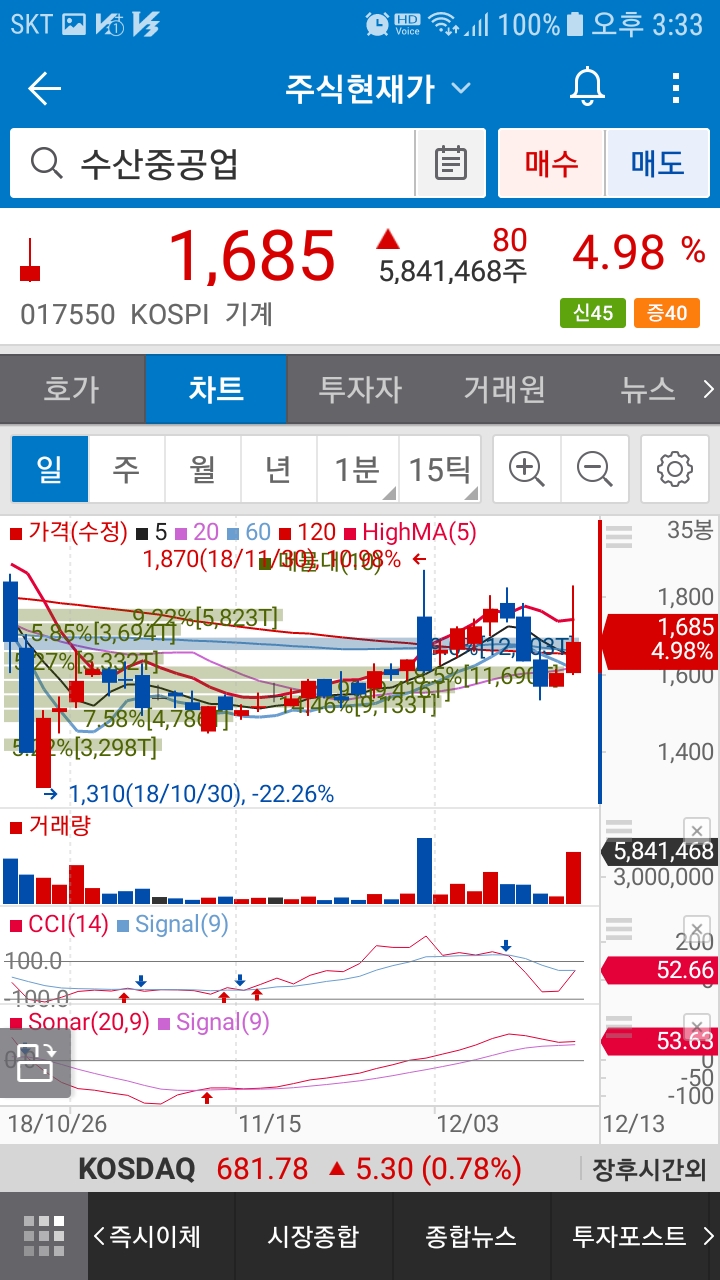Open the memo icon beside search

point(451,163)
